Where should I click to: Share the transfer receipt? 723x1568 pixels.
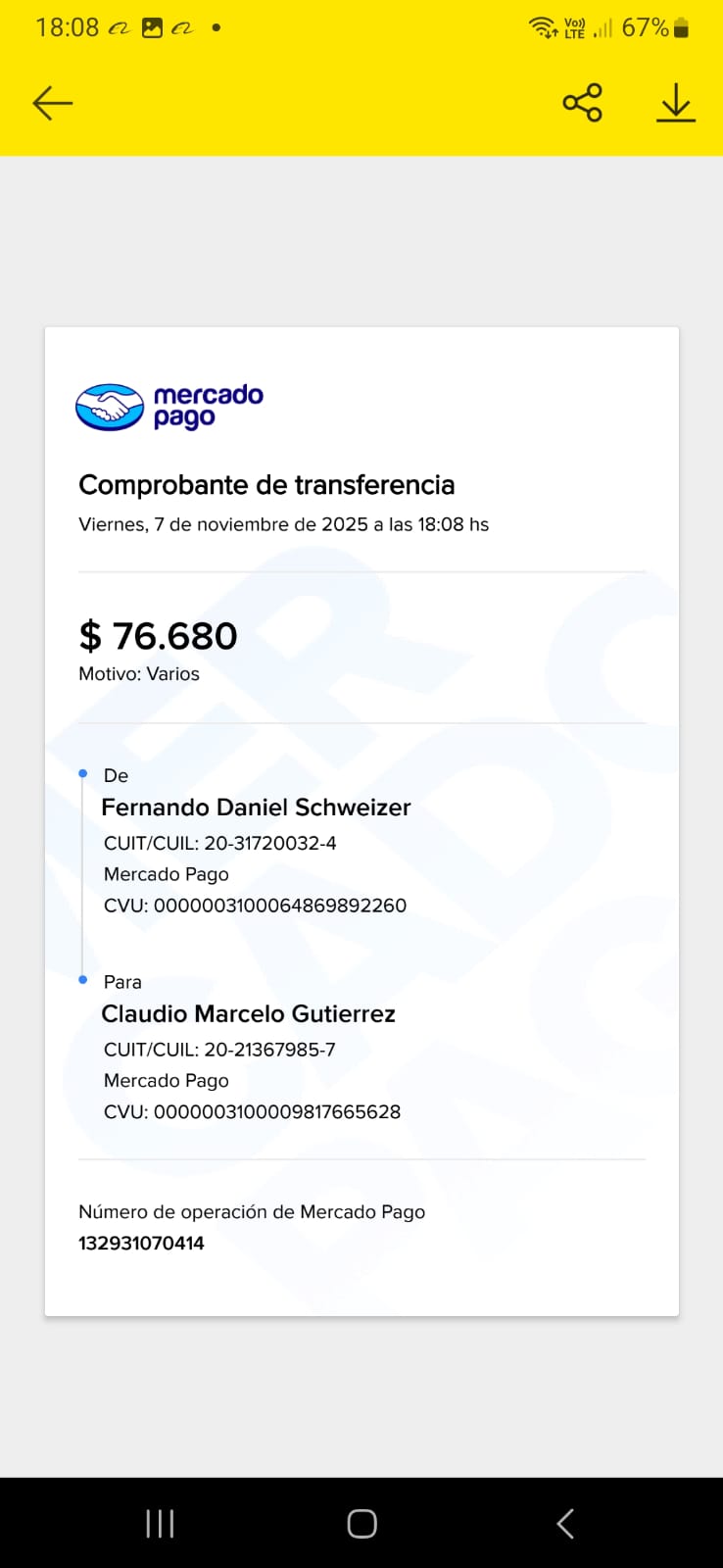click(582, 103)
